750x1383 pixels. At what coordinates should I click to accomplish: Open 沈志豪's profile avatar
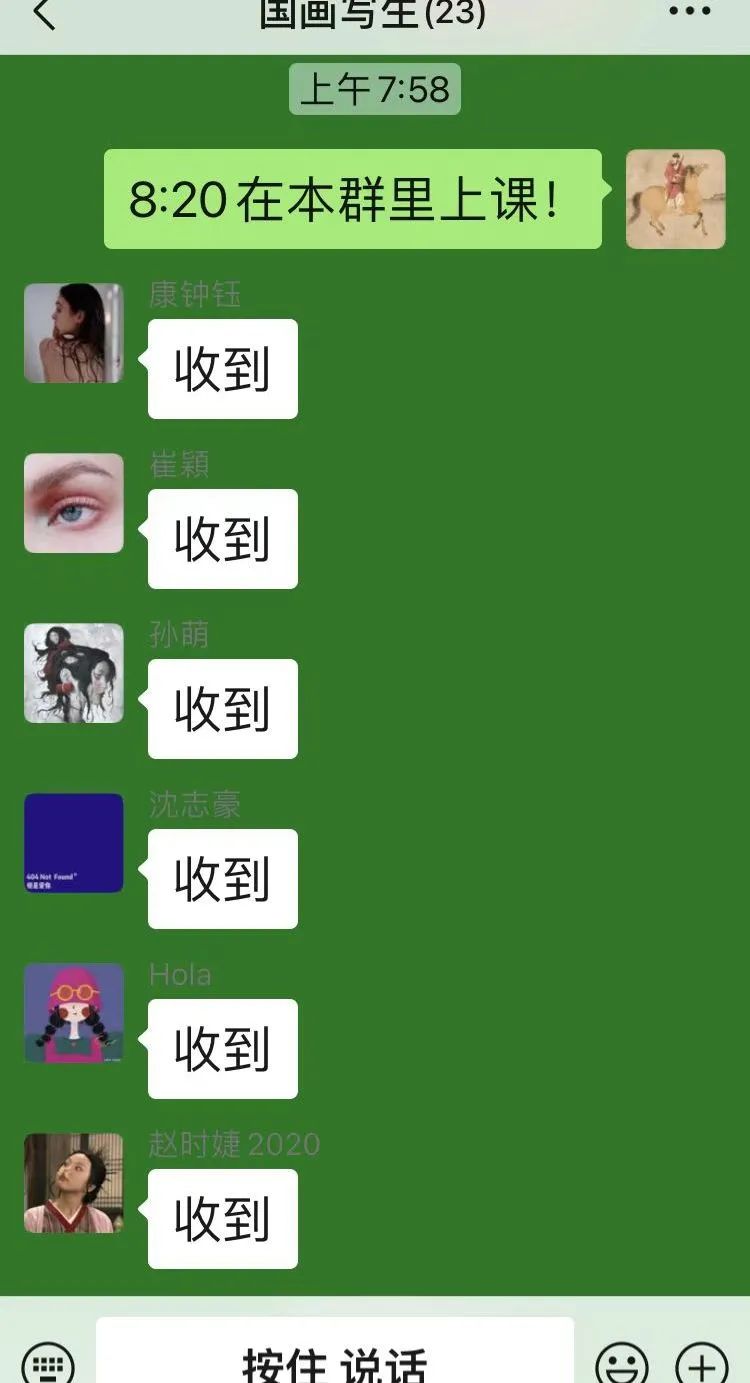(74, 843)
